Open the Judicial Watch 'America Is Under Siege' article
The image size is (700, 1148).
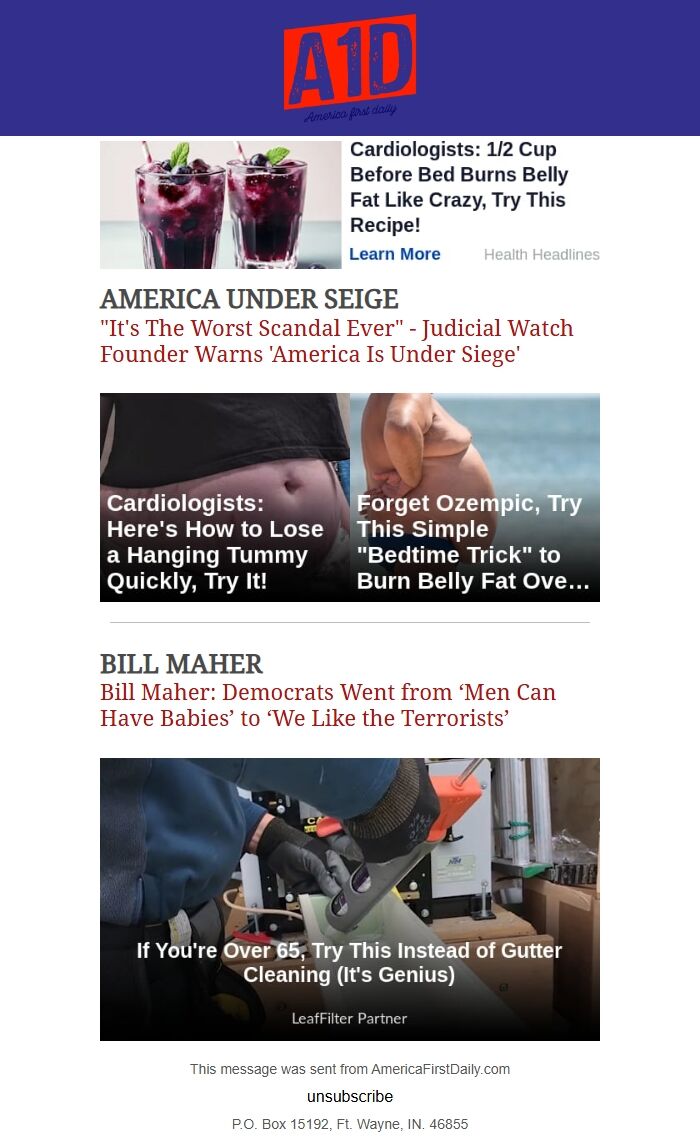point(336,341)
